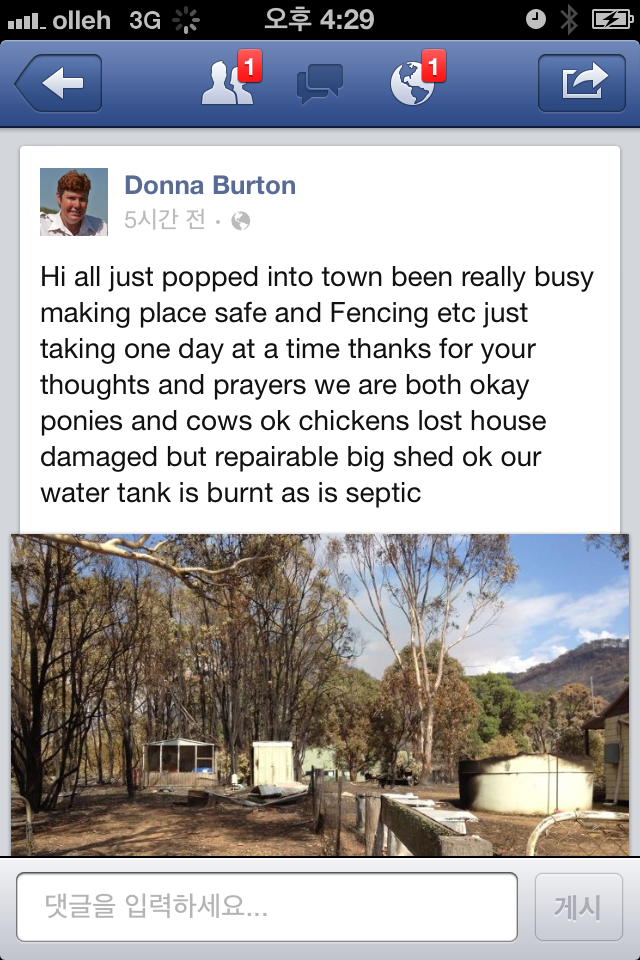Open the burnt property photo in the post
The height and width of the screenshot is (960, 640).
coord(320,694)
